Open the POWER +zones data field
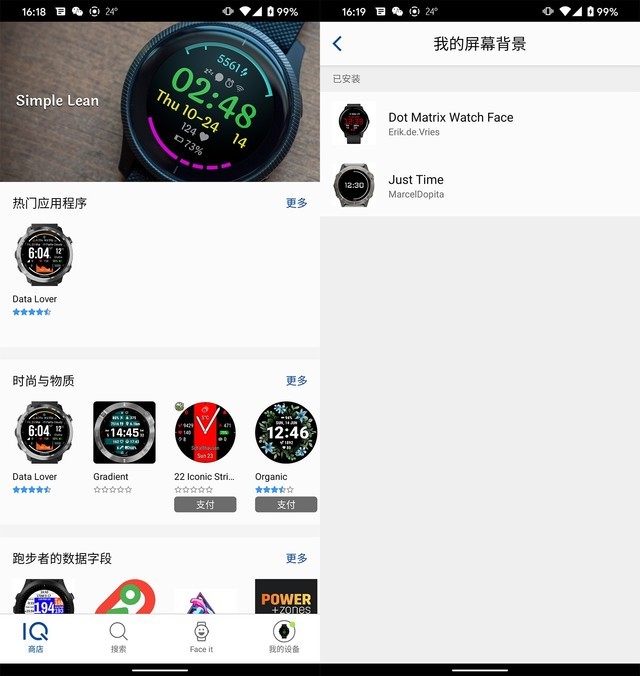Image resolution: width=640 pixels, height=676 pixels. (285, 597)
